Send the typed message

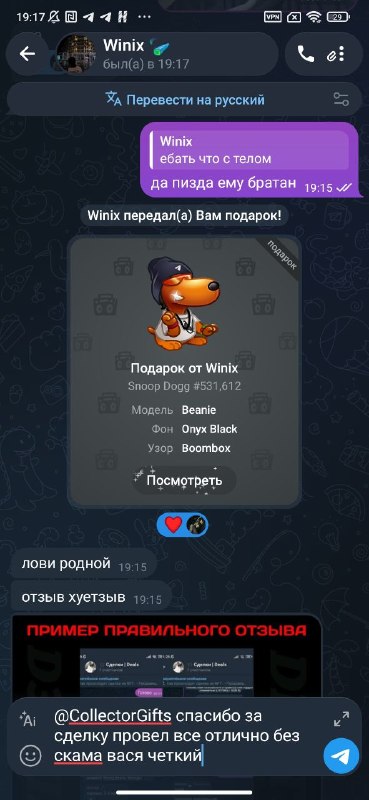(341, 756)
